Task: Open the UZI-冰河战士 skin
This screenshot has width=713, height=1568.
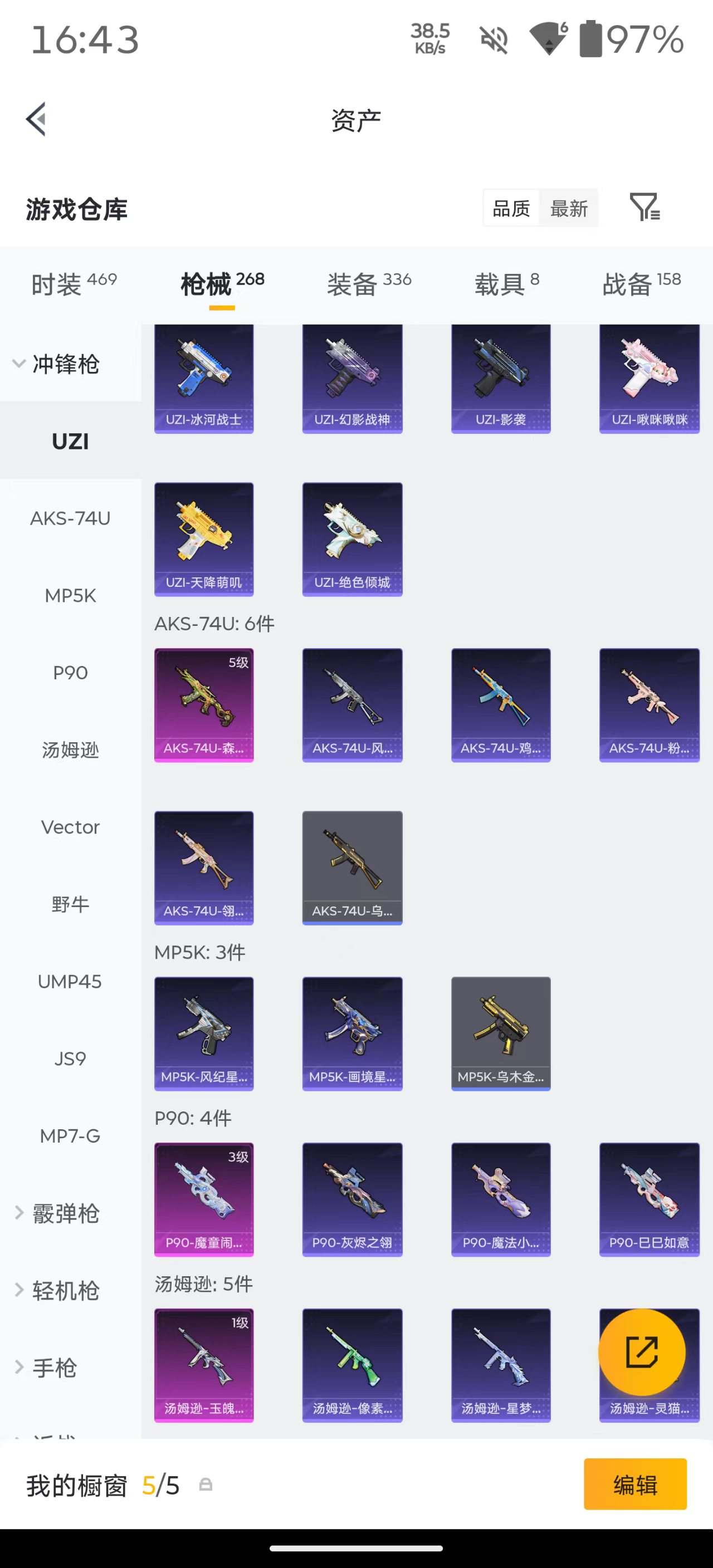Action: [204, 379]
